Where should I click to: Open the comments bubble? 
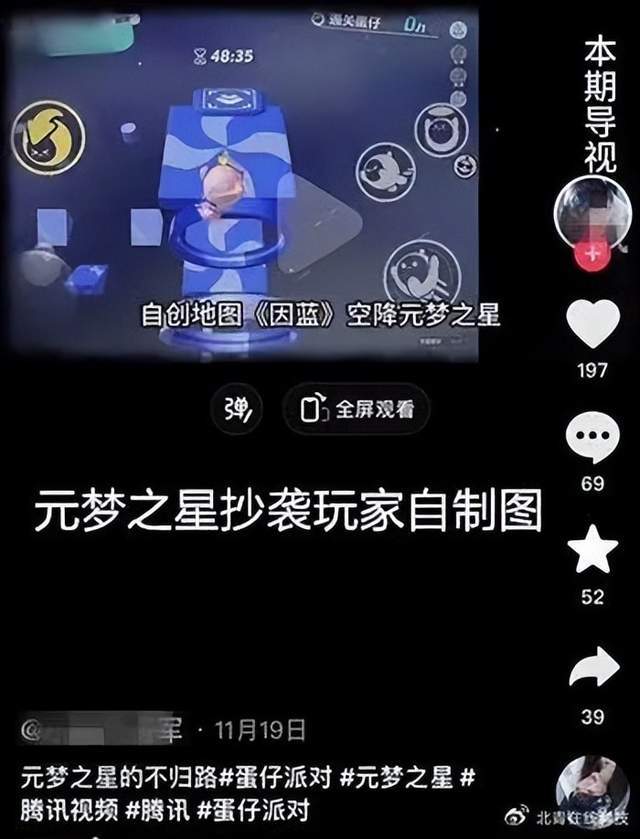[592, 437]
